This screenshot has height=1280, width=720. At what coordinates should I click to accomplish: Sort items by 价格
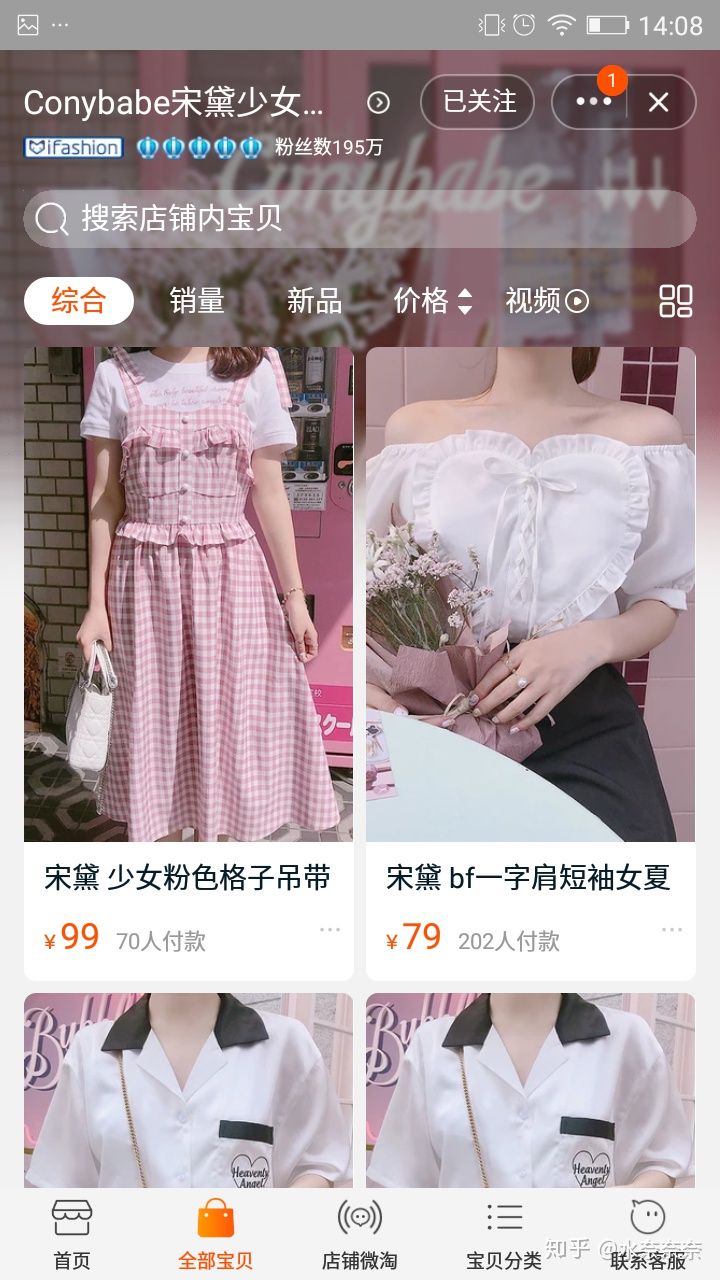click(x=432, y=301)
